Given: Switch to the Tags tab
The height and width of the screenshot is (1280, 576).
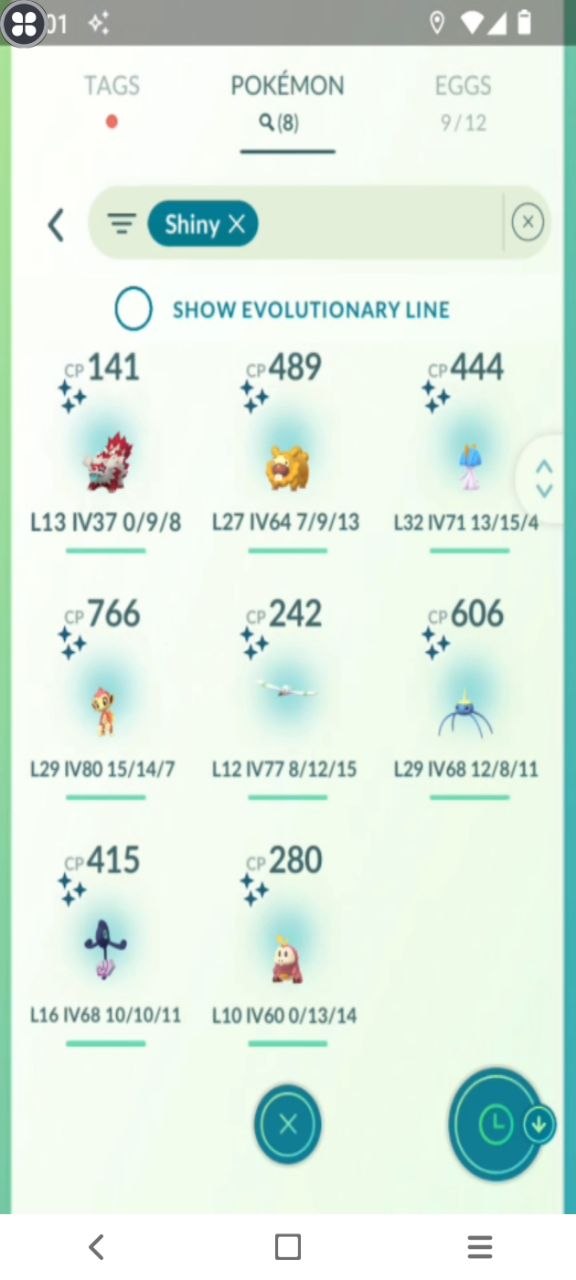Looking at the screenshot, I should pyautogui.click(x=112, y=100).
